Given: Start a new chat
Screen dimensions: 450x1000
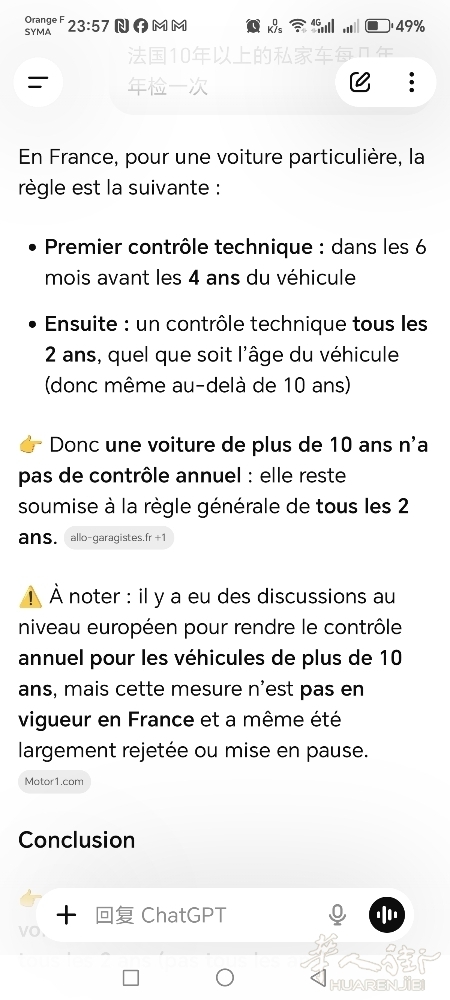Looking at the screenshot, I should (x=360, y=82).
